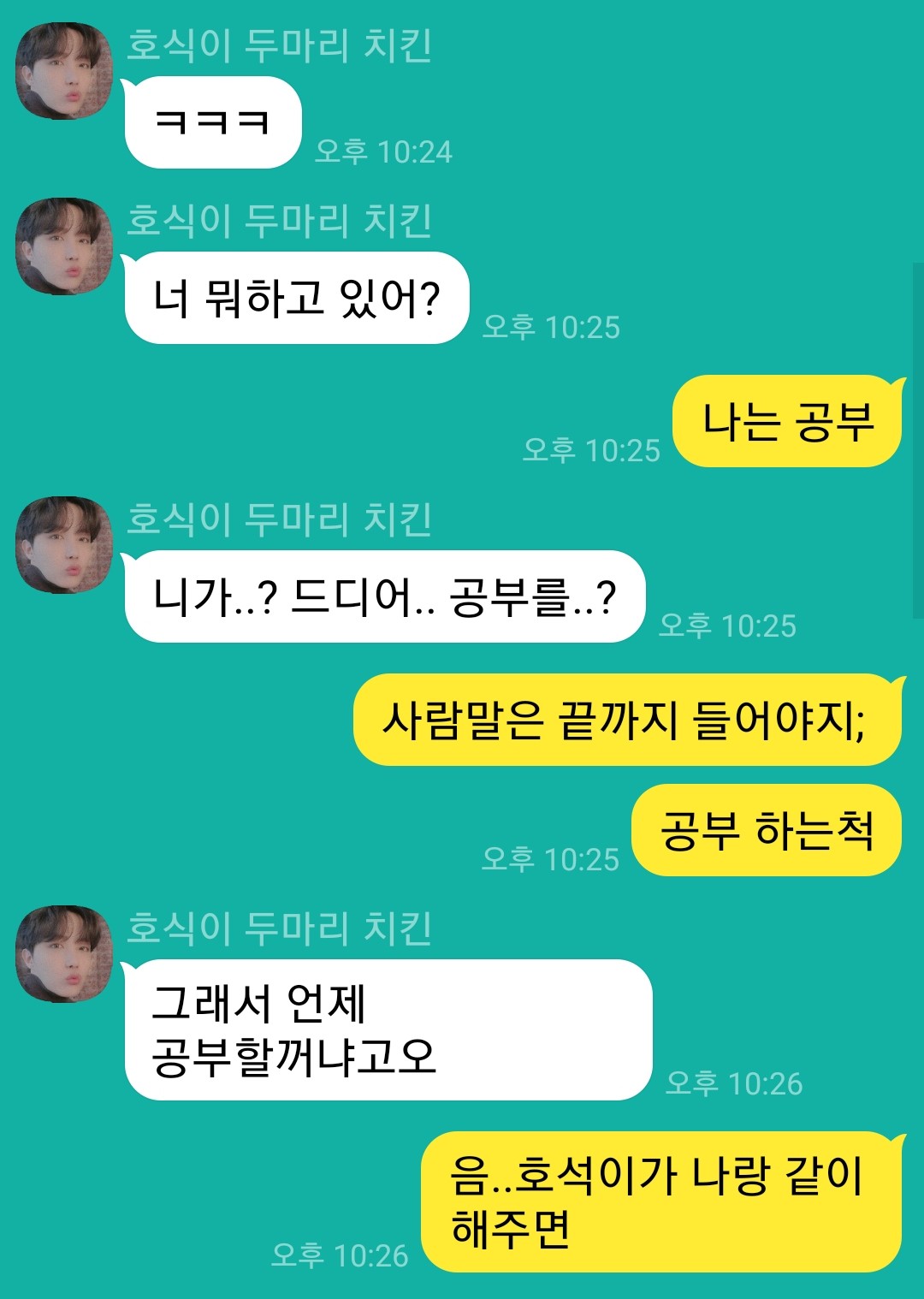Image resolution: width=924 pixels, height=1299 pixels.
Task: Tap avatar next to 너 뭐하고 있어? message
Action: [x=64, y=246]
